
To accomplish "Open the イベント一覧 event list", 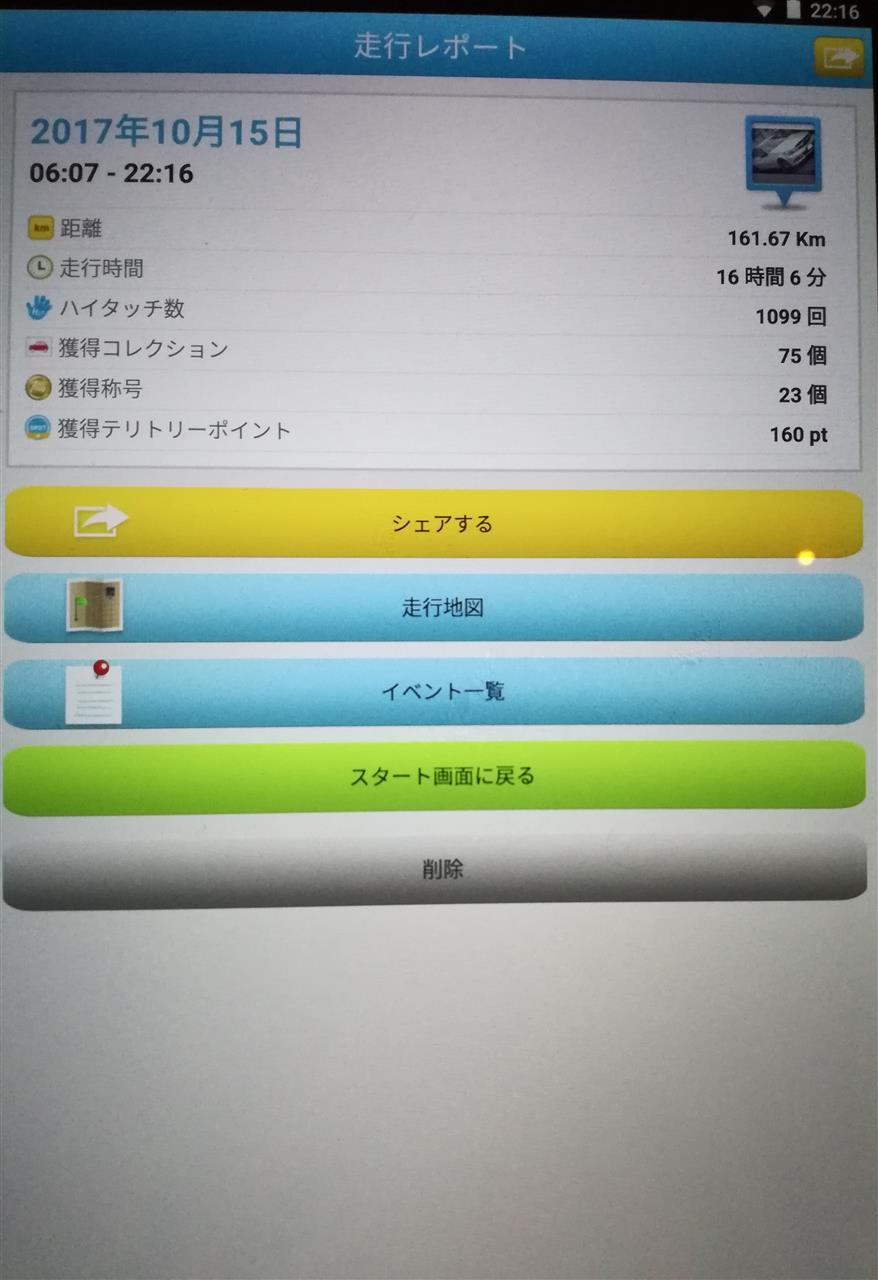I will 434,691.
